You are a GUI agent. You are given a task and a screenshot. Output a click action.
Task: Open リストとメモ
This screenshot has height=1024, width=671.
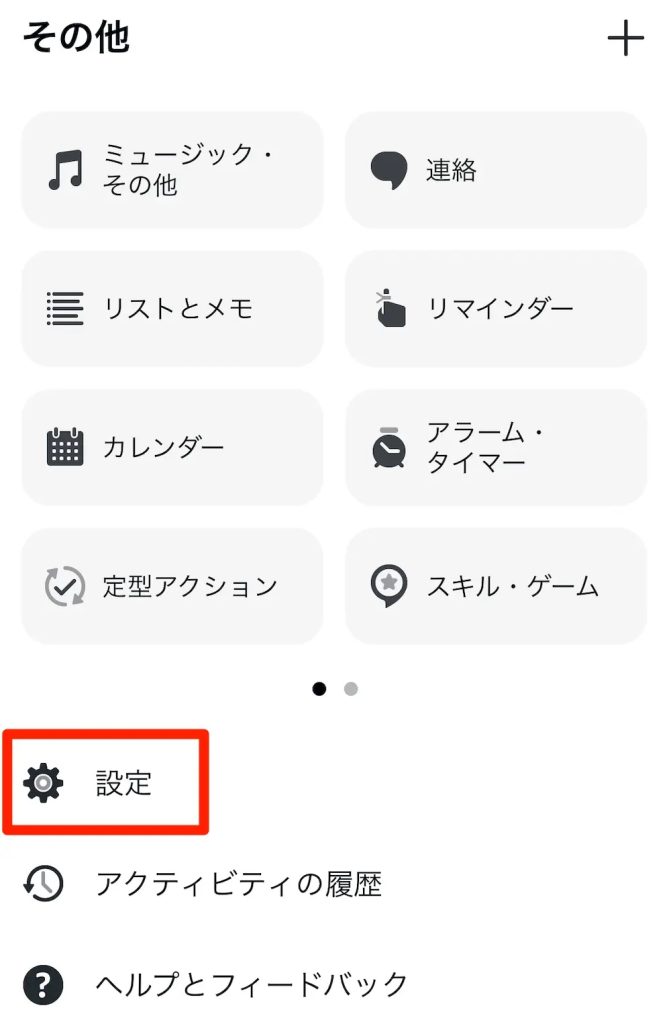point(172,309)
